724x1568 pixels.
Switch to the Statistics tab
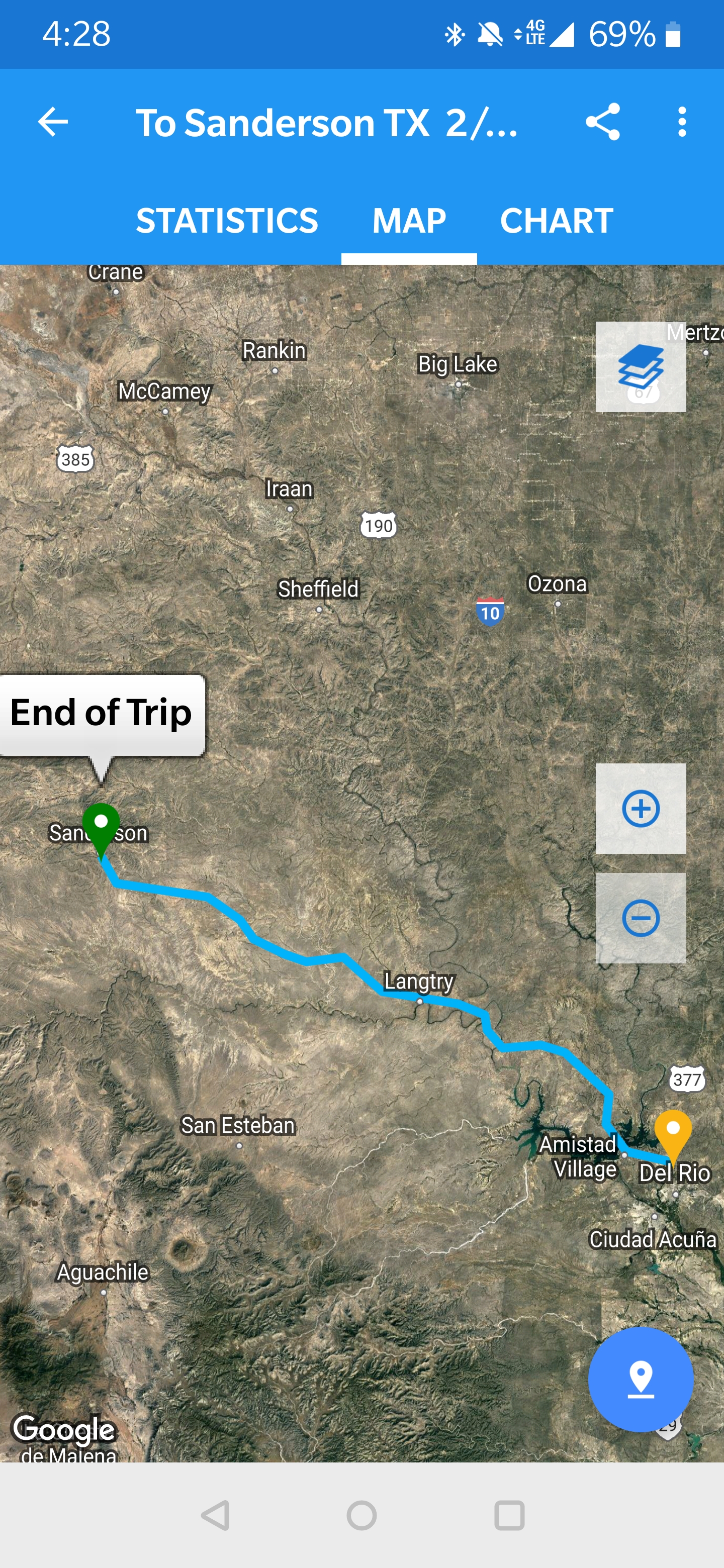(227, 220)
